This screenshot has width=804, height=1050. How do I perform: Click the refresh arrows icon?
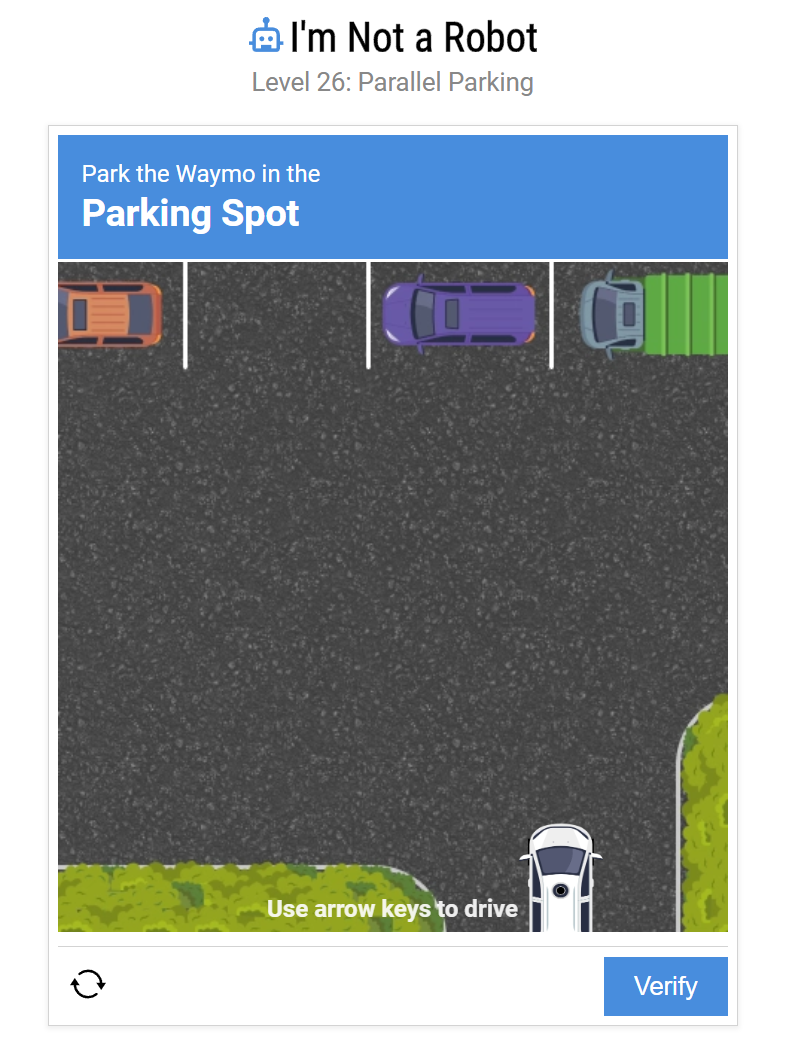88,985
